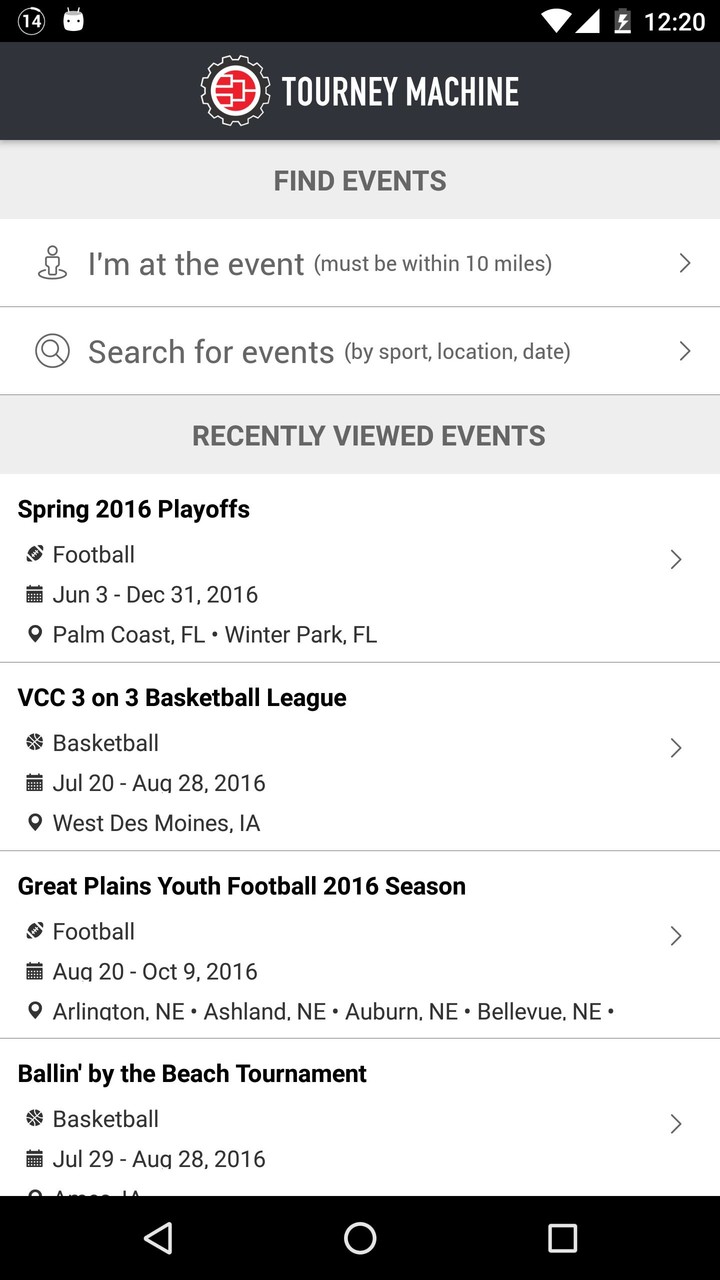This screenshot has height=1280, width=720.
Task: Expand the VCC 3 on 3 Basketball chevron
Action: coord(676,748)
